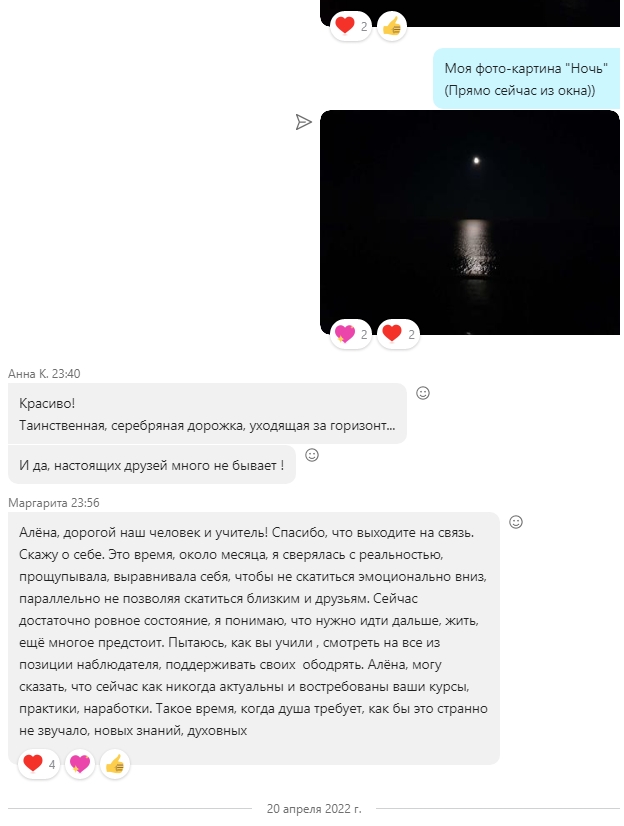Tap red heart reaction under Маргарита's message
This screenshot has width=624, height=826.
click(39, 764)
